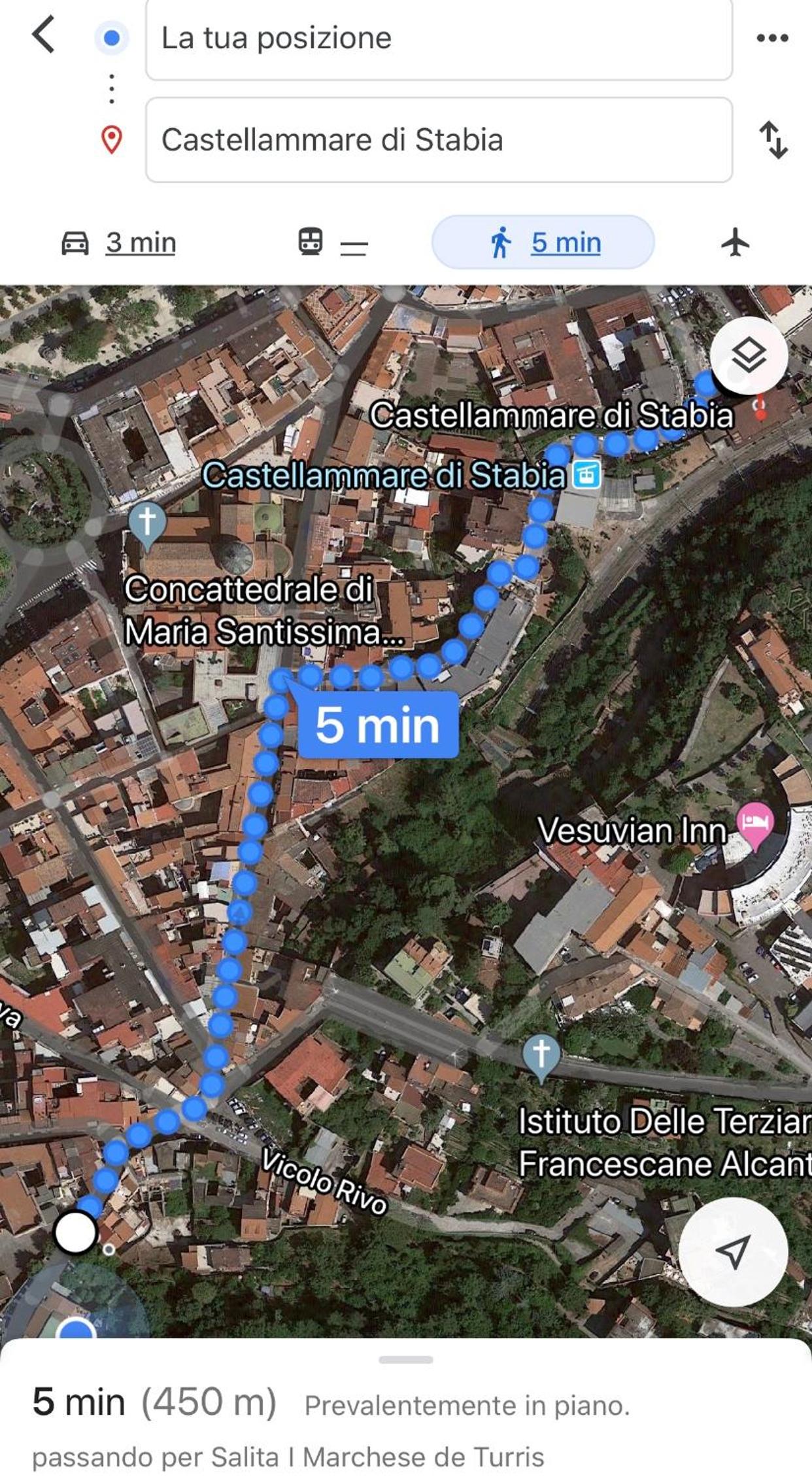Tap the Vesuvian Inn hotel marker
The image size is (812, 1477).
(x=756, y=825)
